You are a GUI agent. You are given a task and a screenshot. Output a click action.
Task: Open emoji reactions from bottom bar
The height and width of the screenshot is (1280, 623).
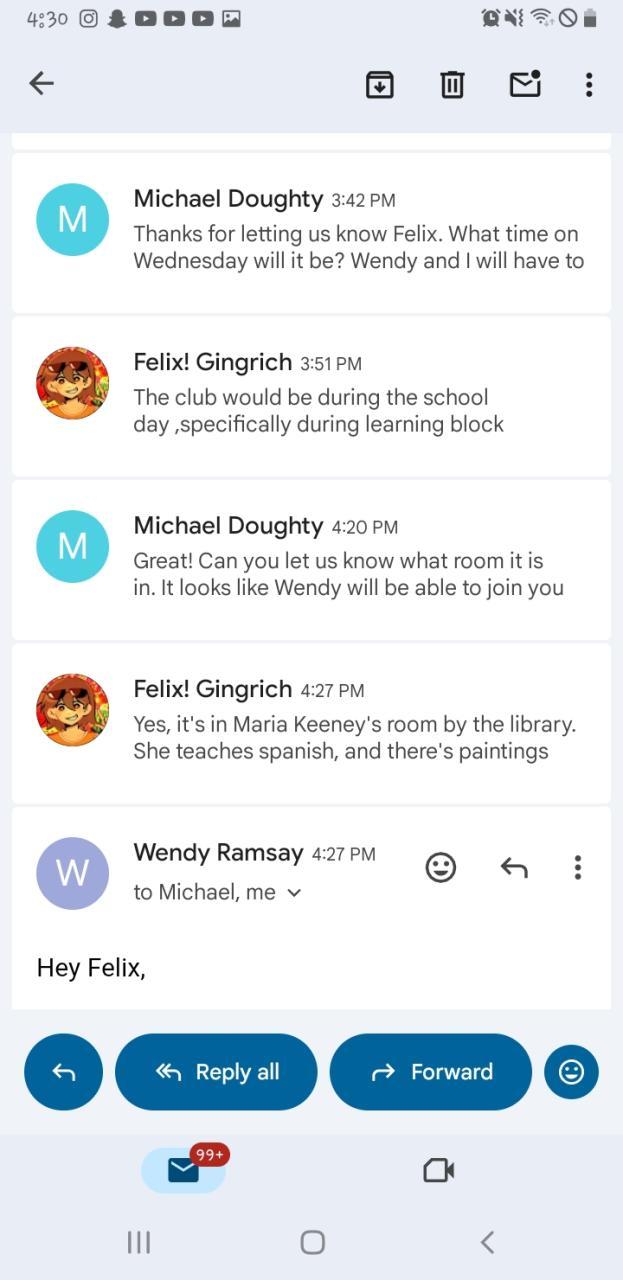[x=571, y=1072]
